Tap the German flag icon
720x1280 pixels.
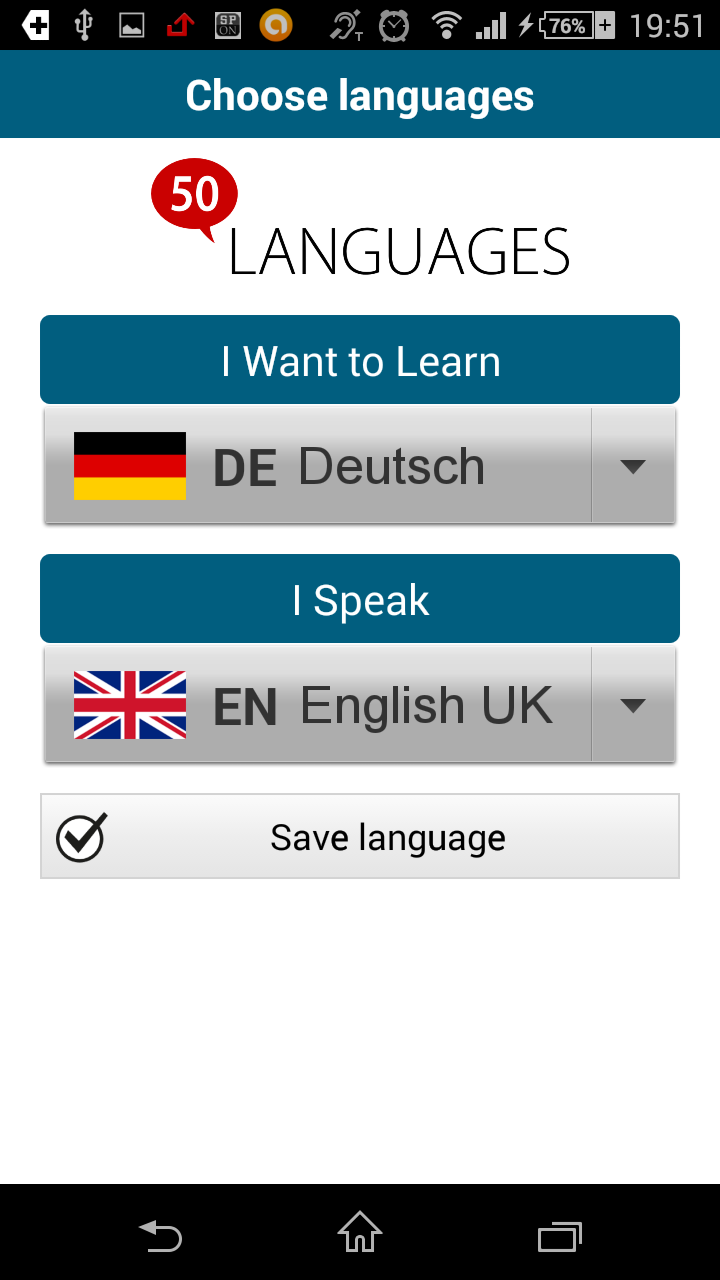tap(129, 465)
